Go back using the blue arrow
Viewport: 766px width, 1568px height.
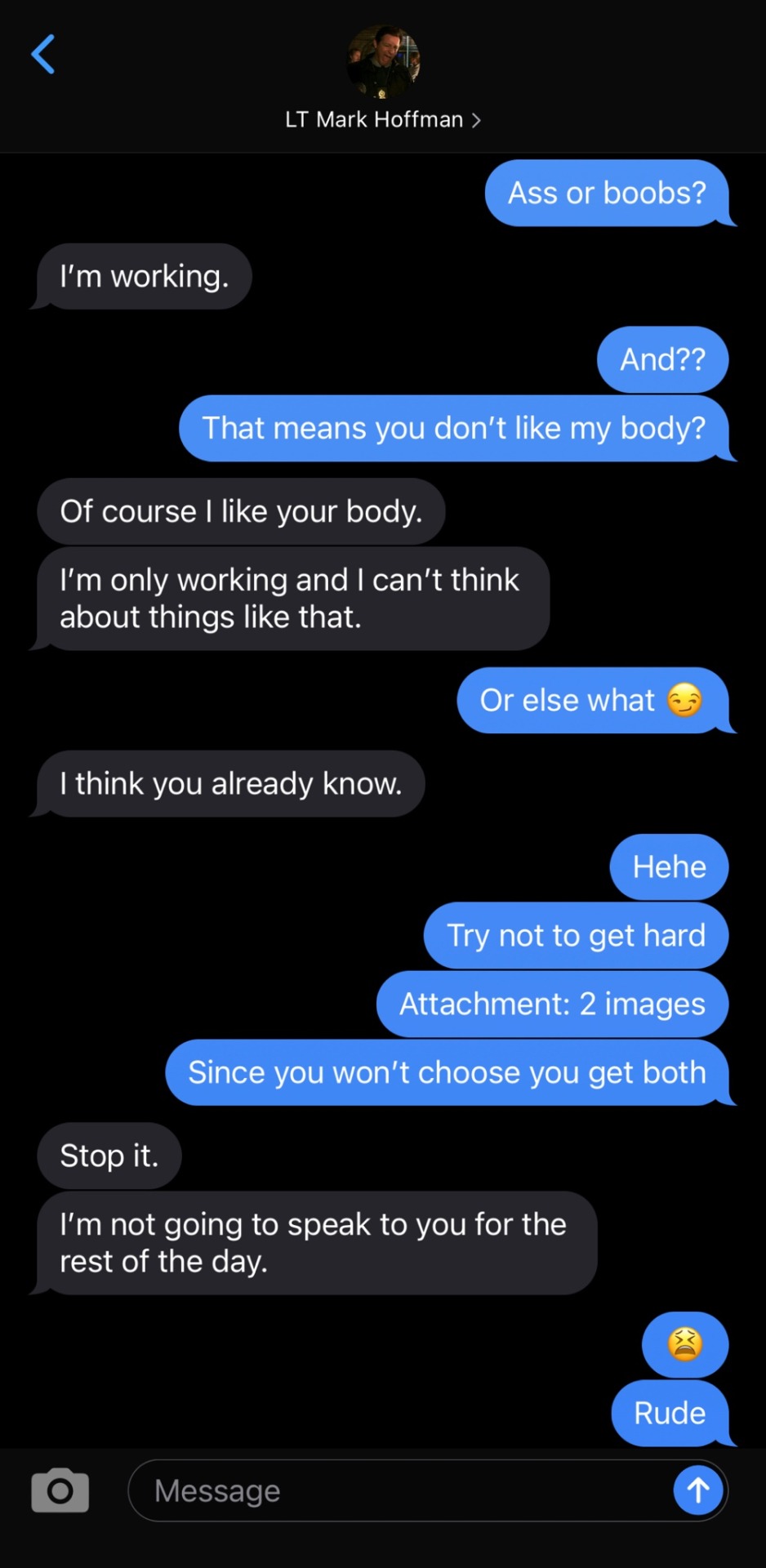coord(42,54)
